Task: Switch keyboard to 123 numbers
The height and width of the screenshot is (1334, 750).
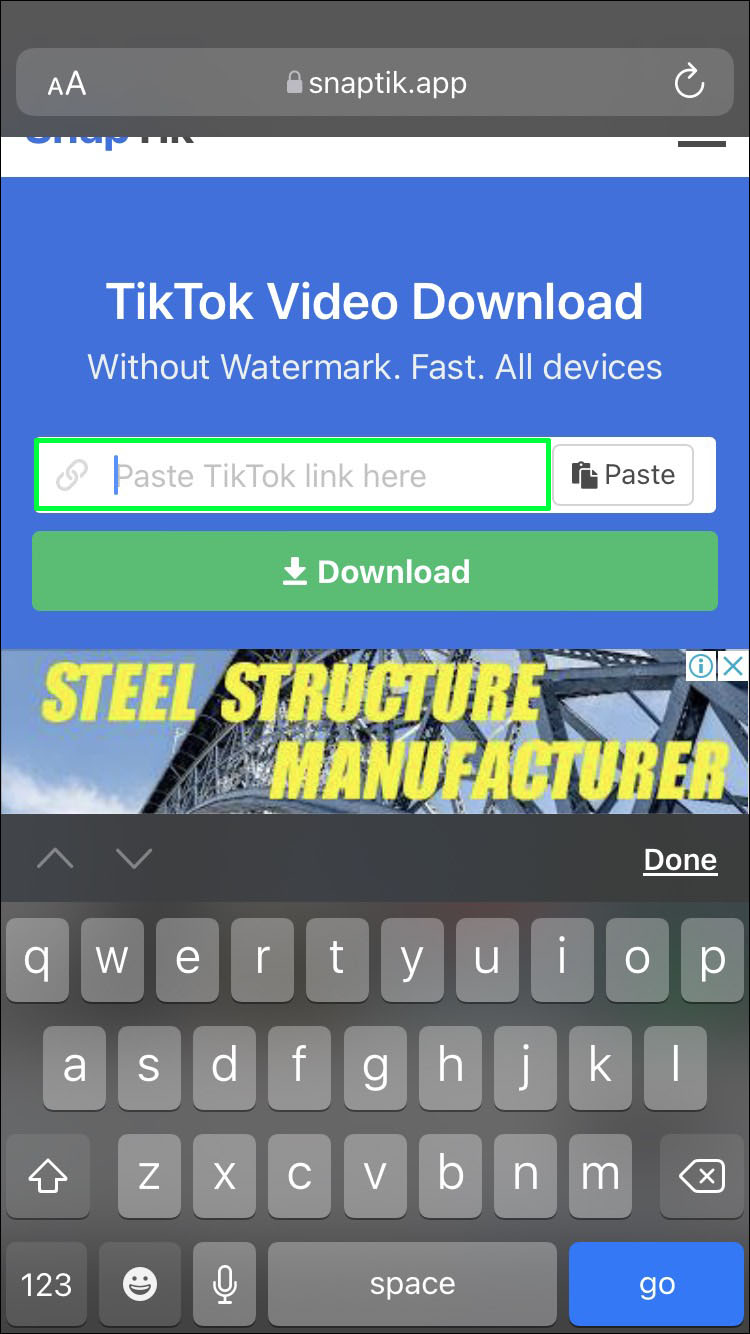Action: tap(46, 1284)
